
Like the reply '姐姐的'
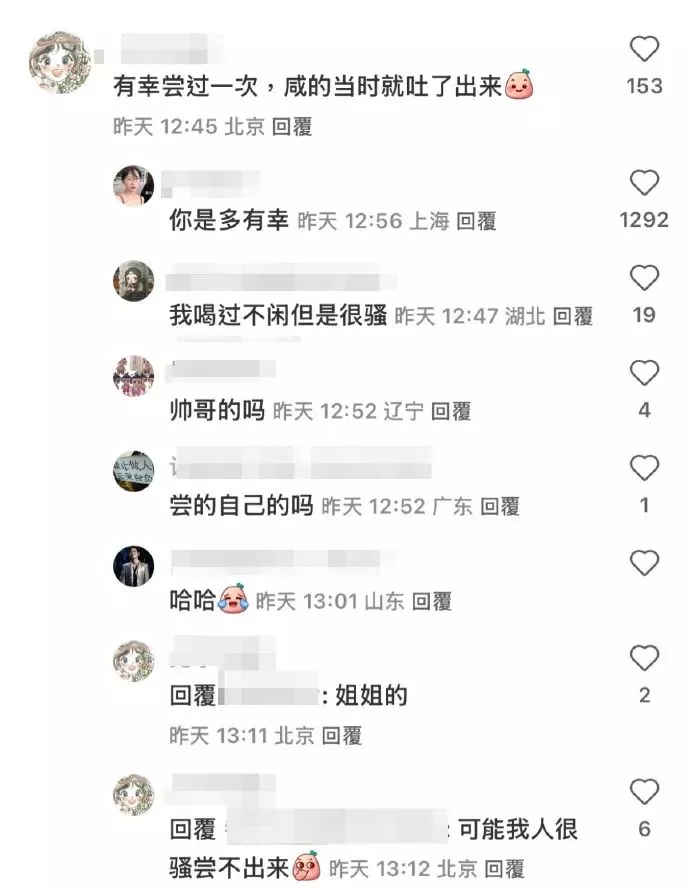(645, 658)
